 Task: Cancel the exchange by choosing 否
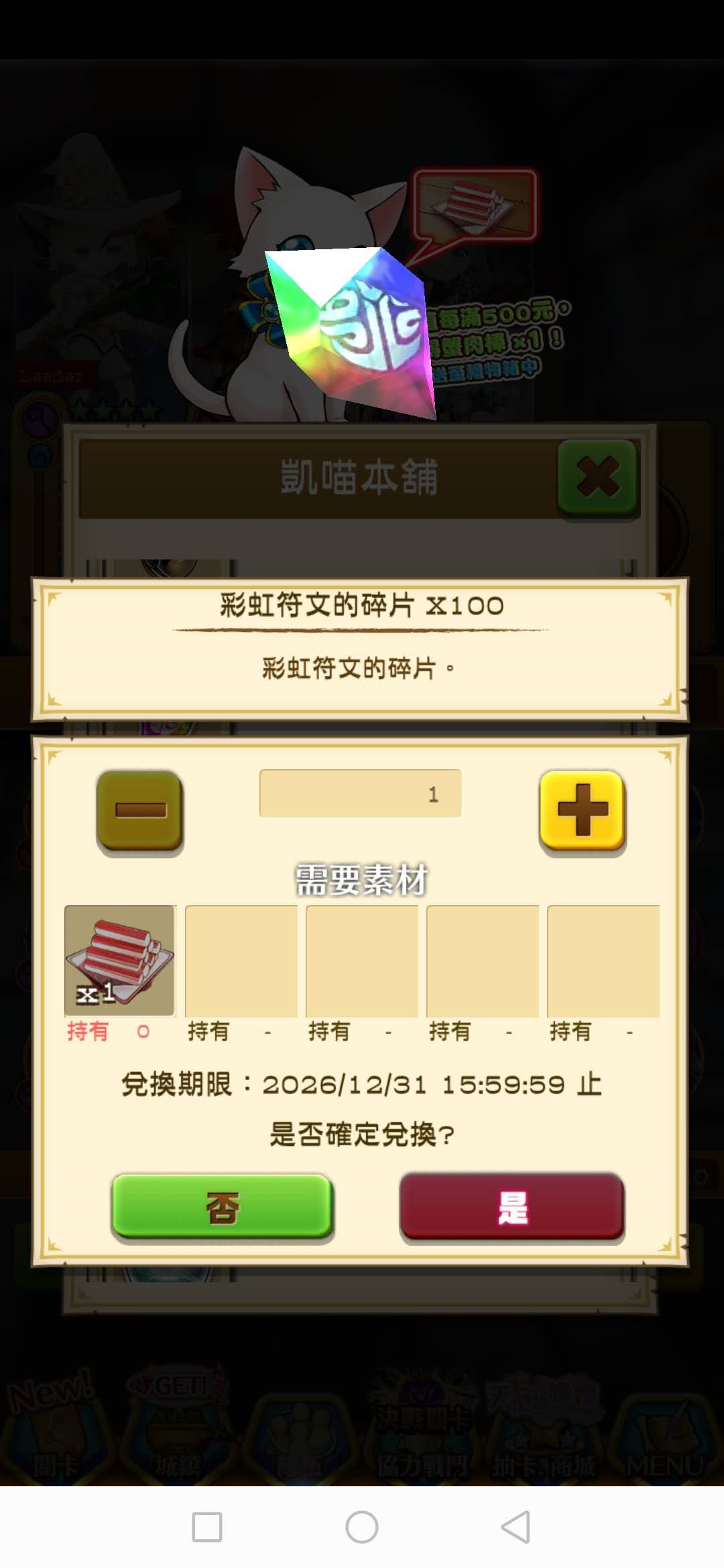pyautogui.click(x=222, y=1207)
